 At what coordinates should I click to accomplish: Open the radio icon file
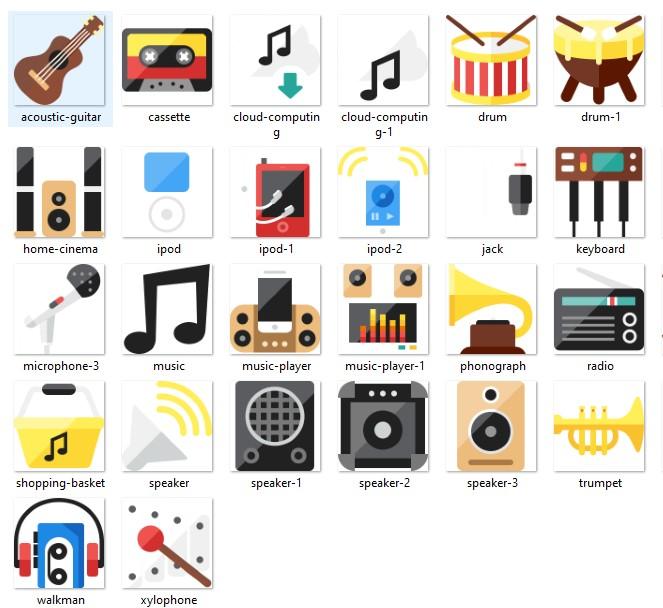[x=600, y=309]
